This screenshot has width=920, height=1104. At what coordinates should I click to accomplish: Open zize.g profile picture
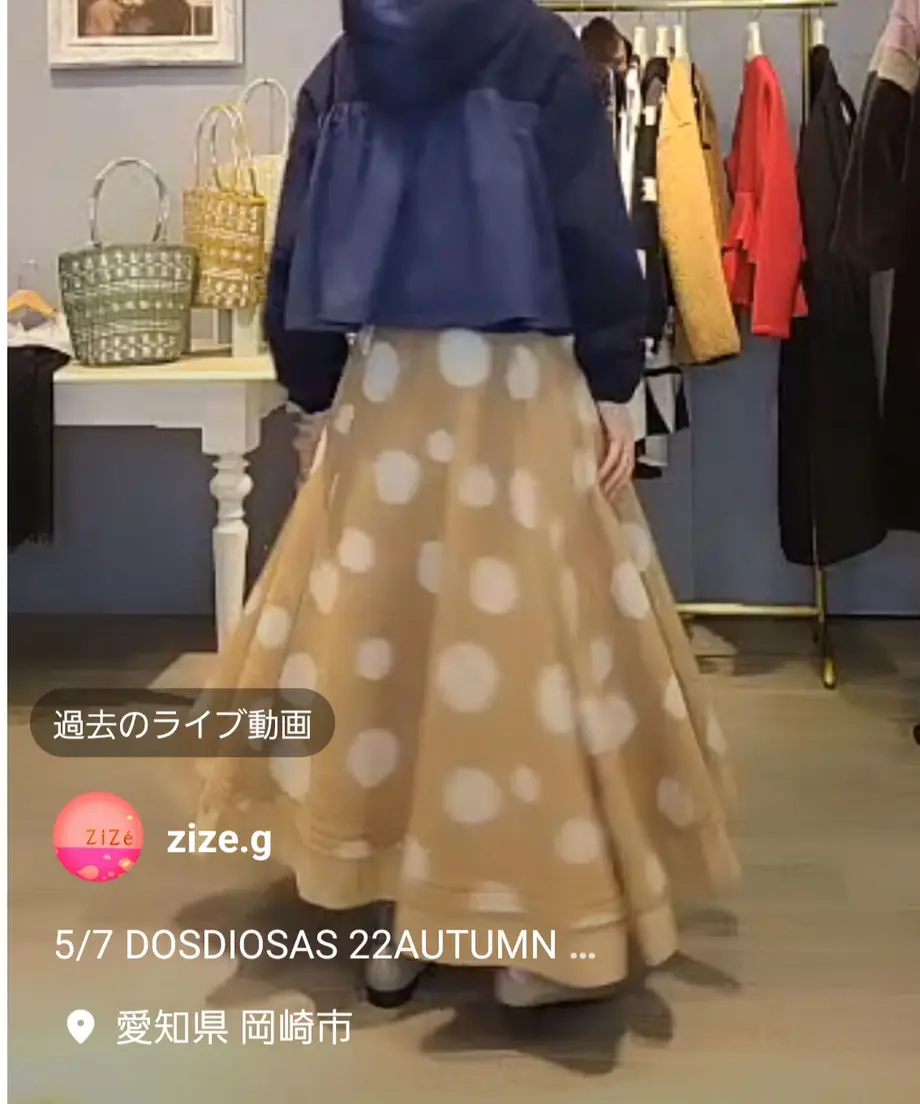click(98, 837)
